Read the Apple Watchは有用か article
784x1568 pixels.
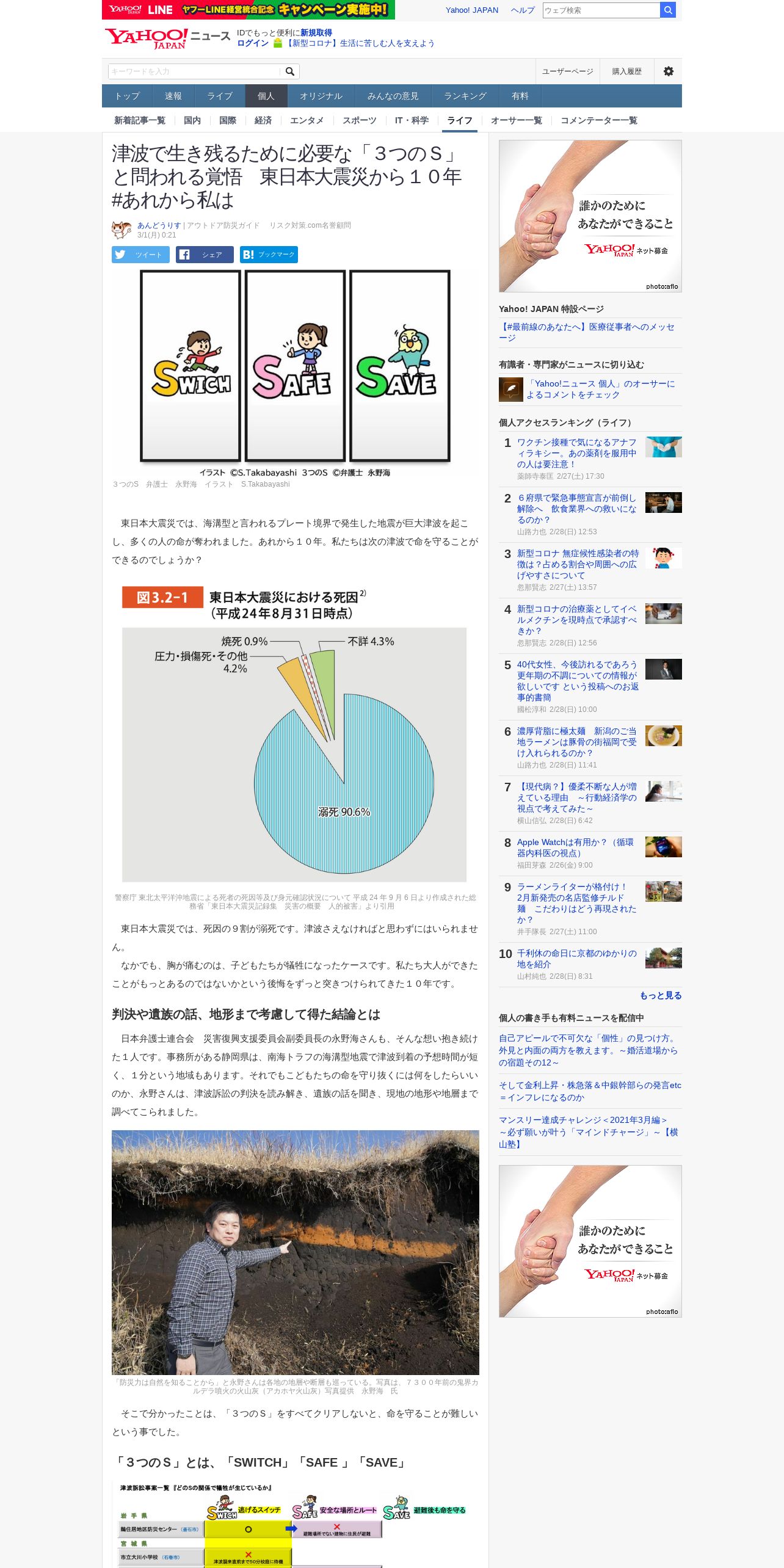pyautogui.click(x=575, y=848)
